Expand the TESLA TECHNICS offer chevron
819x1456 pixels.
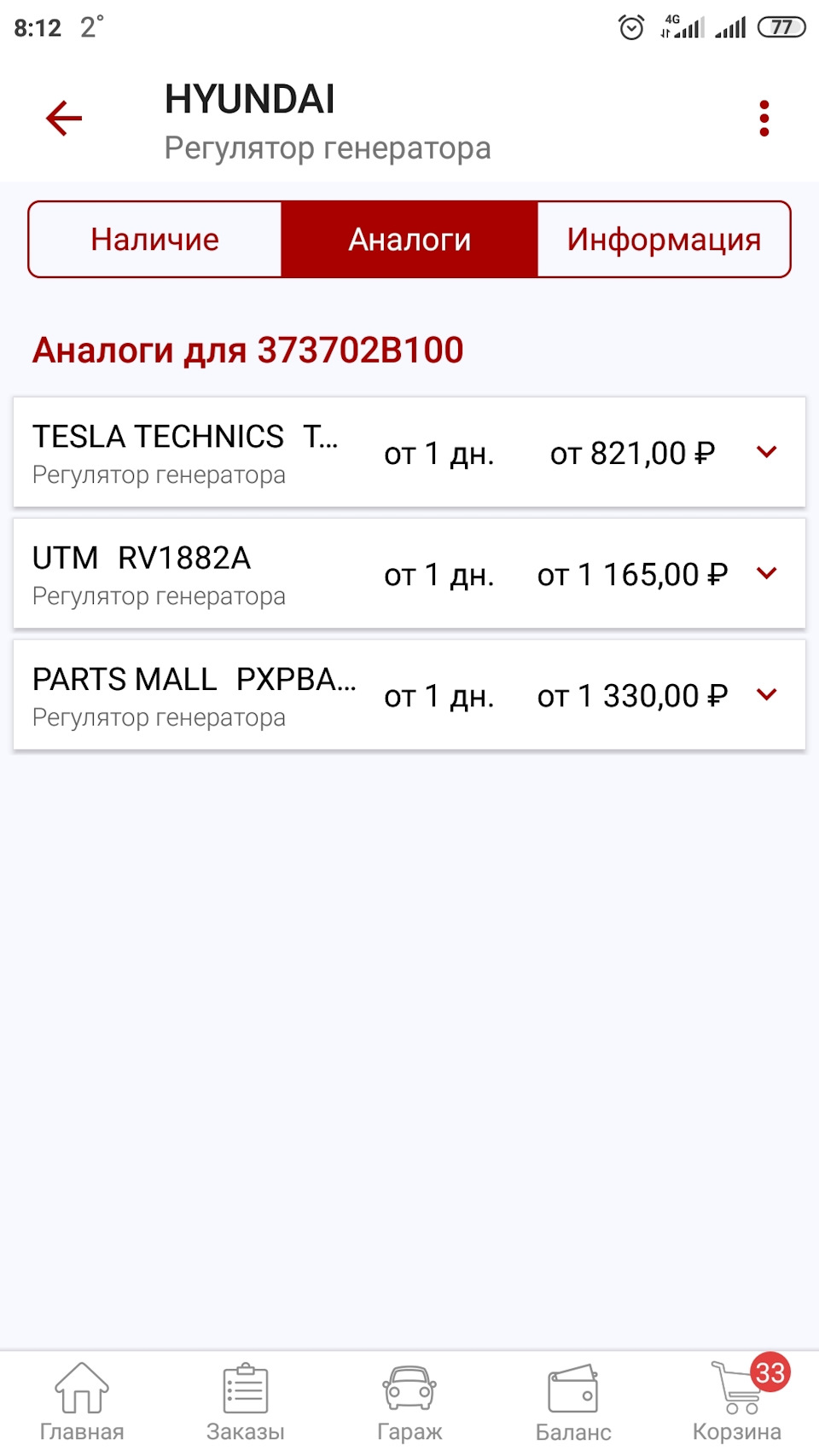click(767, 452)
